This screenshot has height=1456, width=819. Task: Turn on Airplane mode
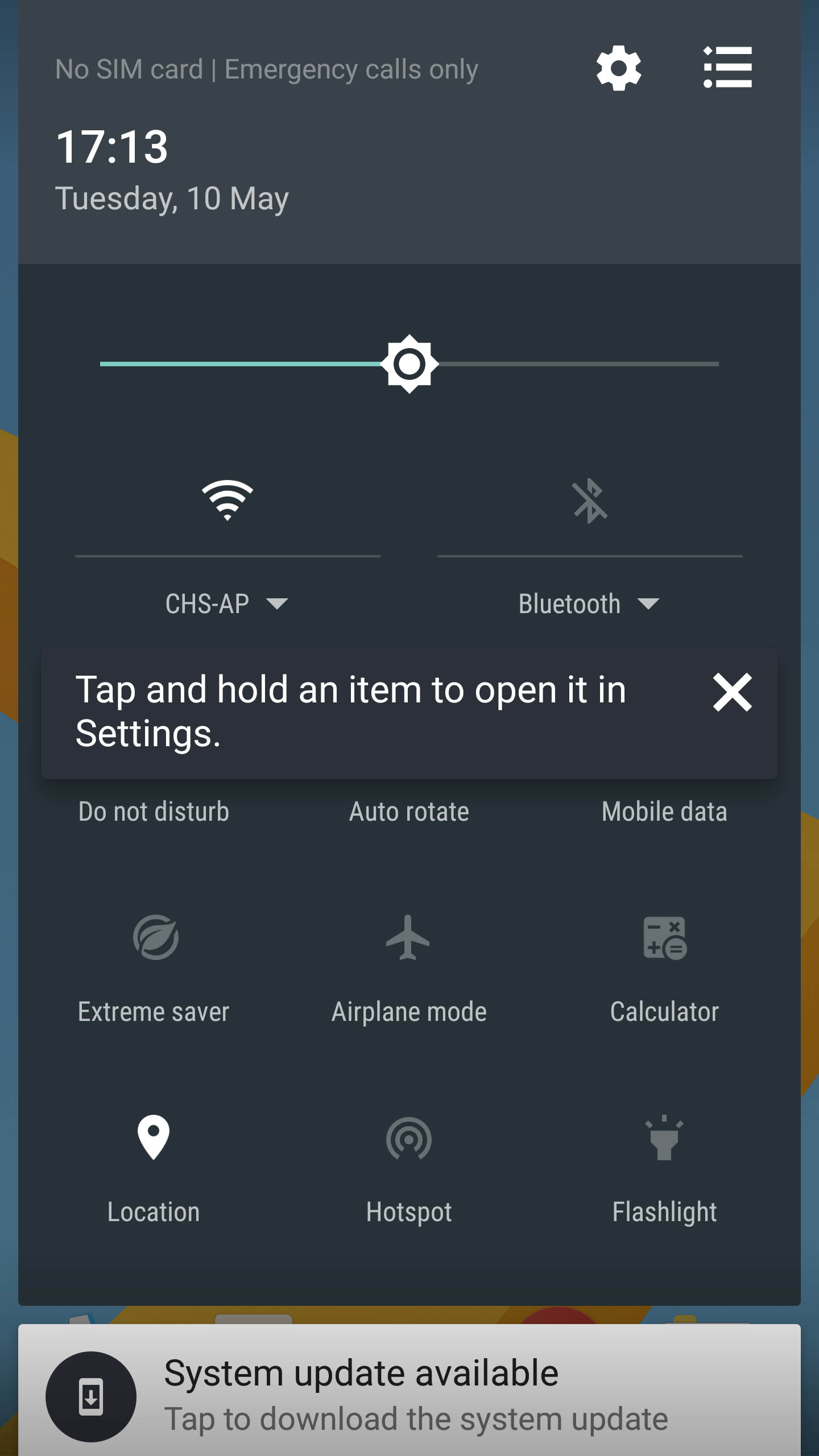(409, 967)
